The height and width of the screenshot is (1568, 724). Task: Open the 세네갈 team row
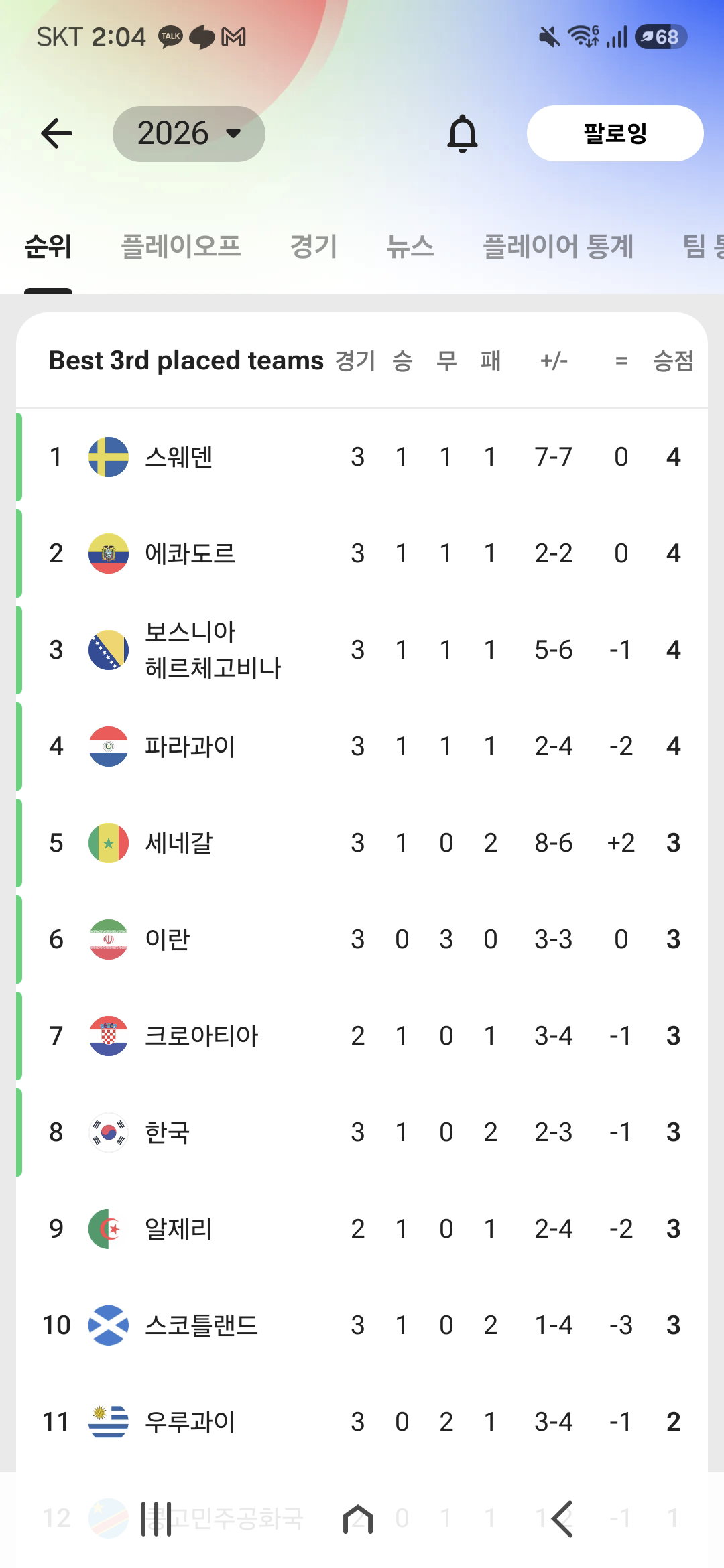coord(362,843)
